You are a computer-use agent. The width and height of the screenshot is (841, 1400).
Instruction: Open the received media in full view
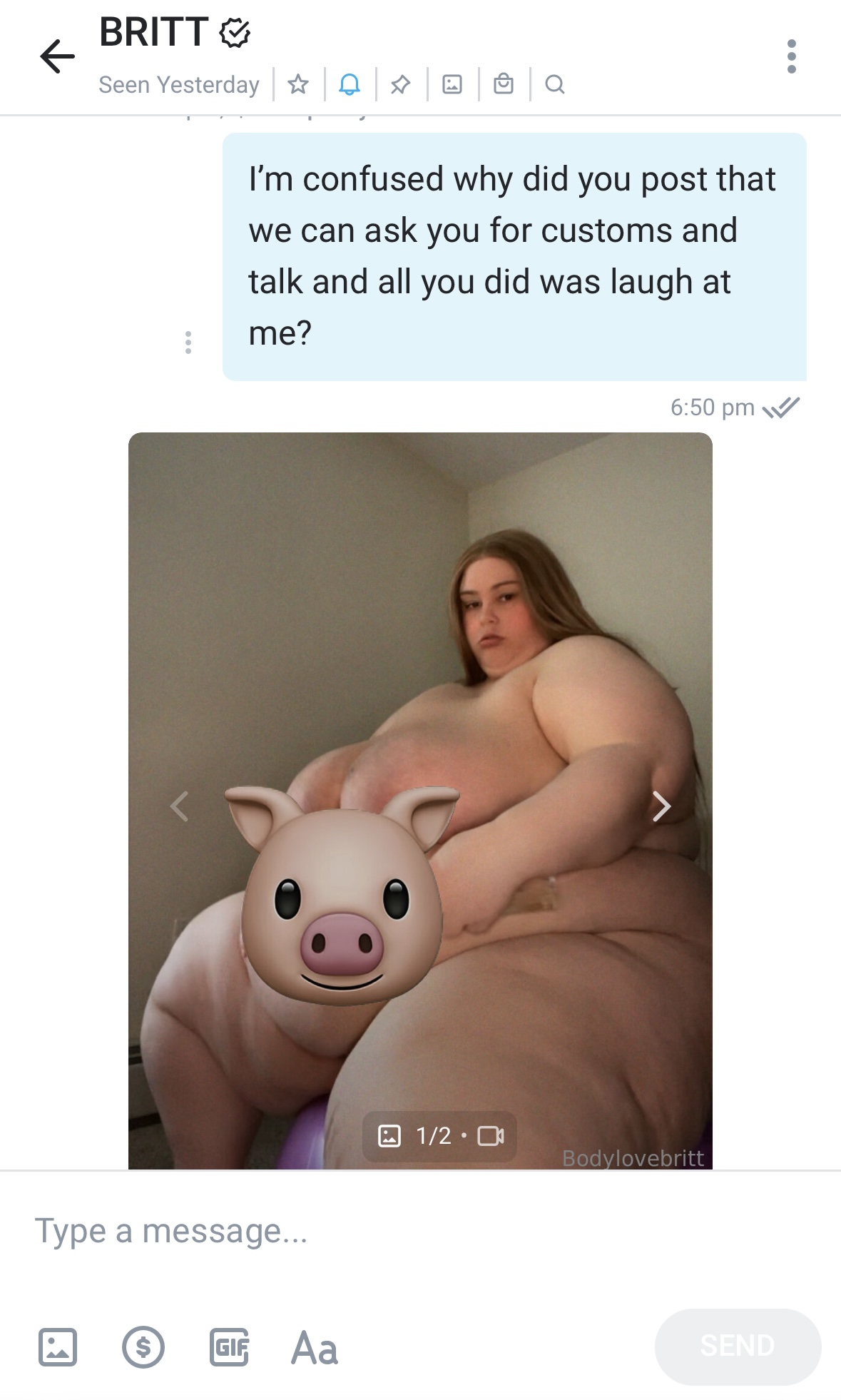tap(421, 642)
